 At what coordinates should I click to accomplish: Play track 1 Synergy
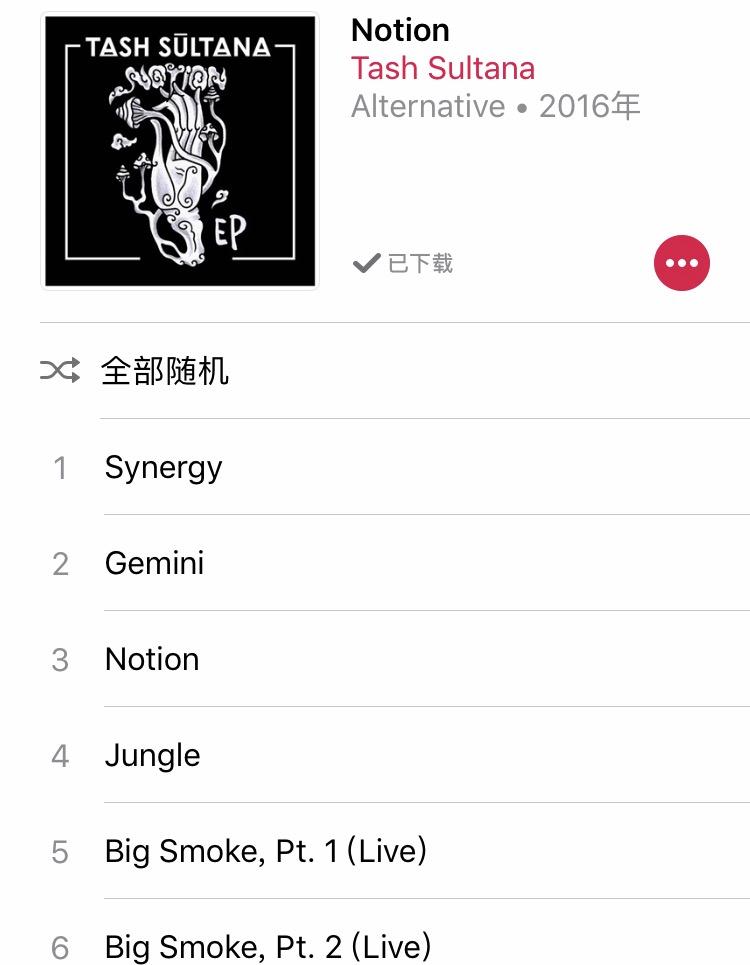click(x=164, y=467)
